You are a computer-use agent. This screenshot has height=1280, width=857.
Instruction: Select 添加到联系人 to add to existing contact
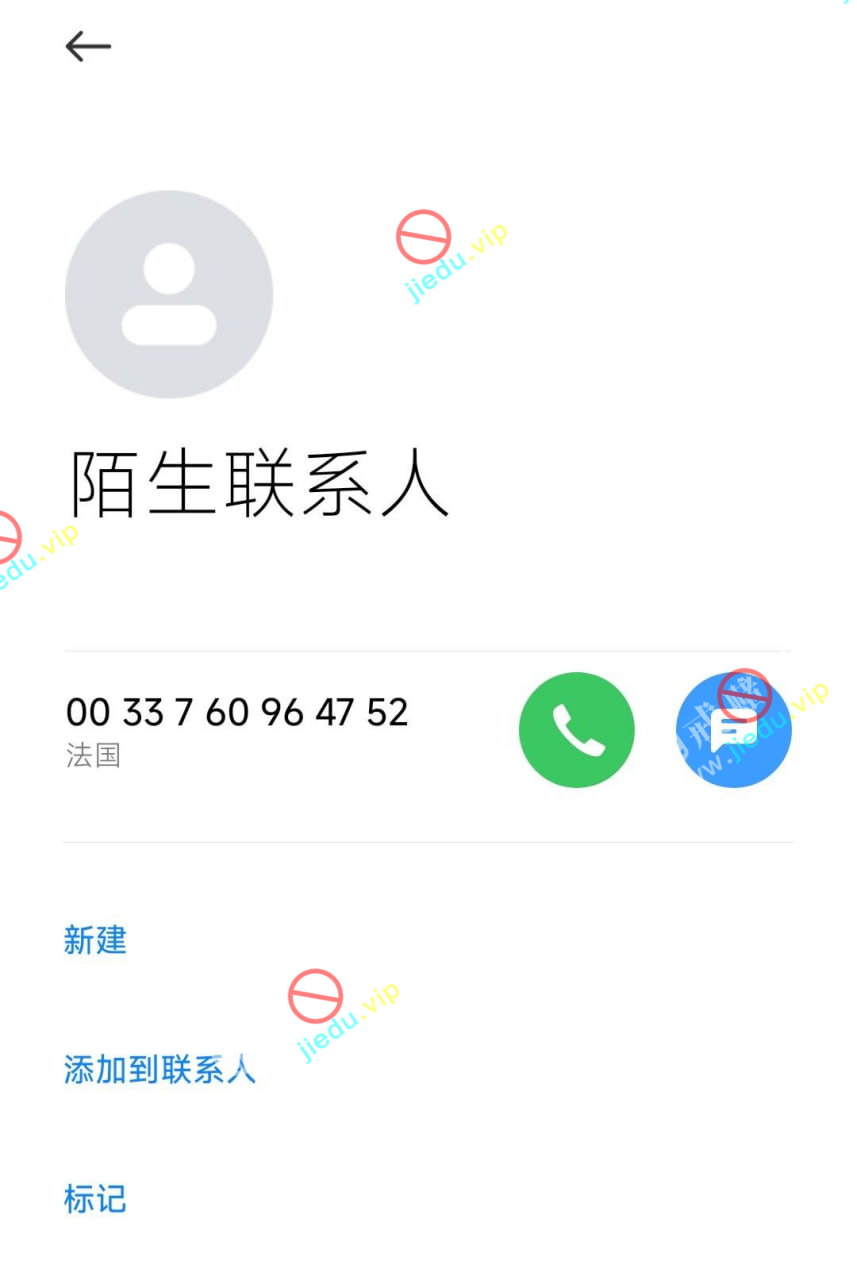160,1070
